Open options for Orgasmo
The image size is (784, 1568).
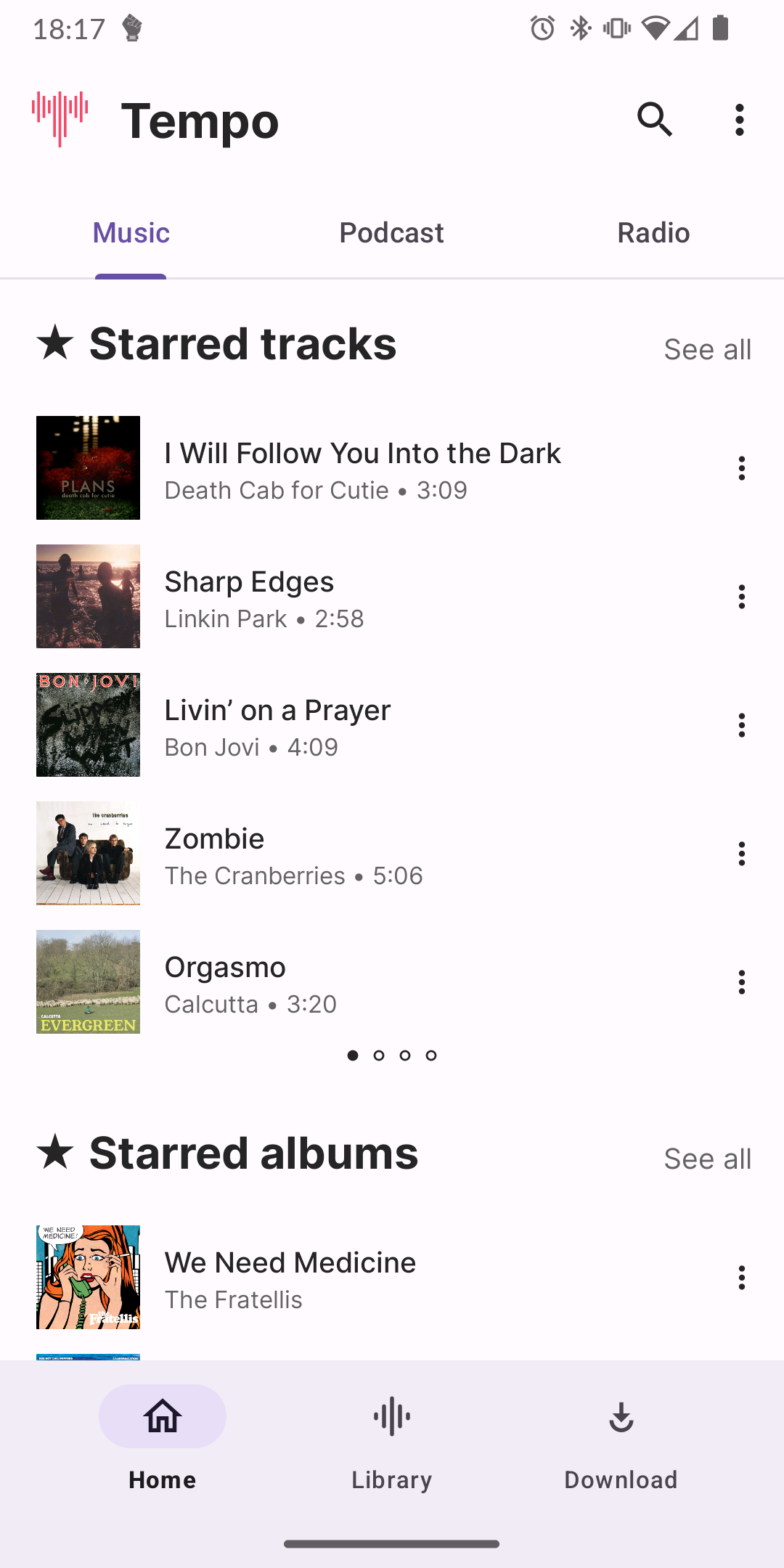coord(741,982)
